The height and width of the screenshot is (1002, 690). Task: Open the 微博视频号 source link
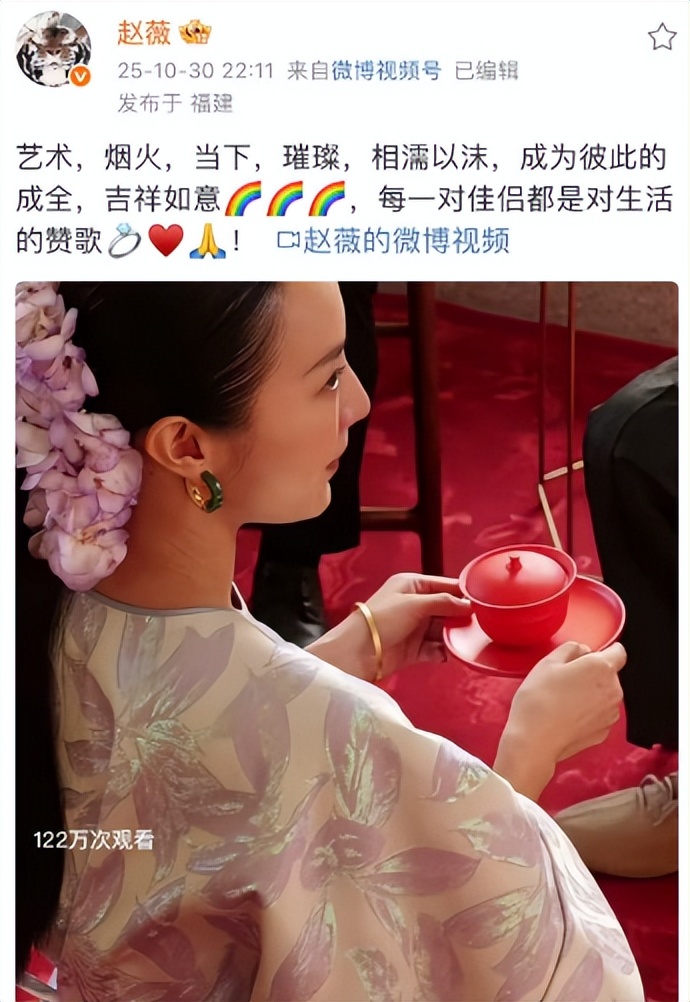[385, 71]
